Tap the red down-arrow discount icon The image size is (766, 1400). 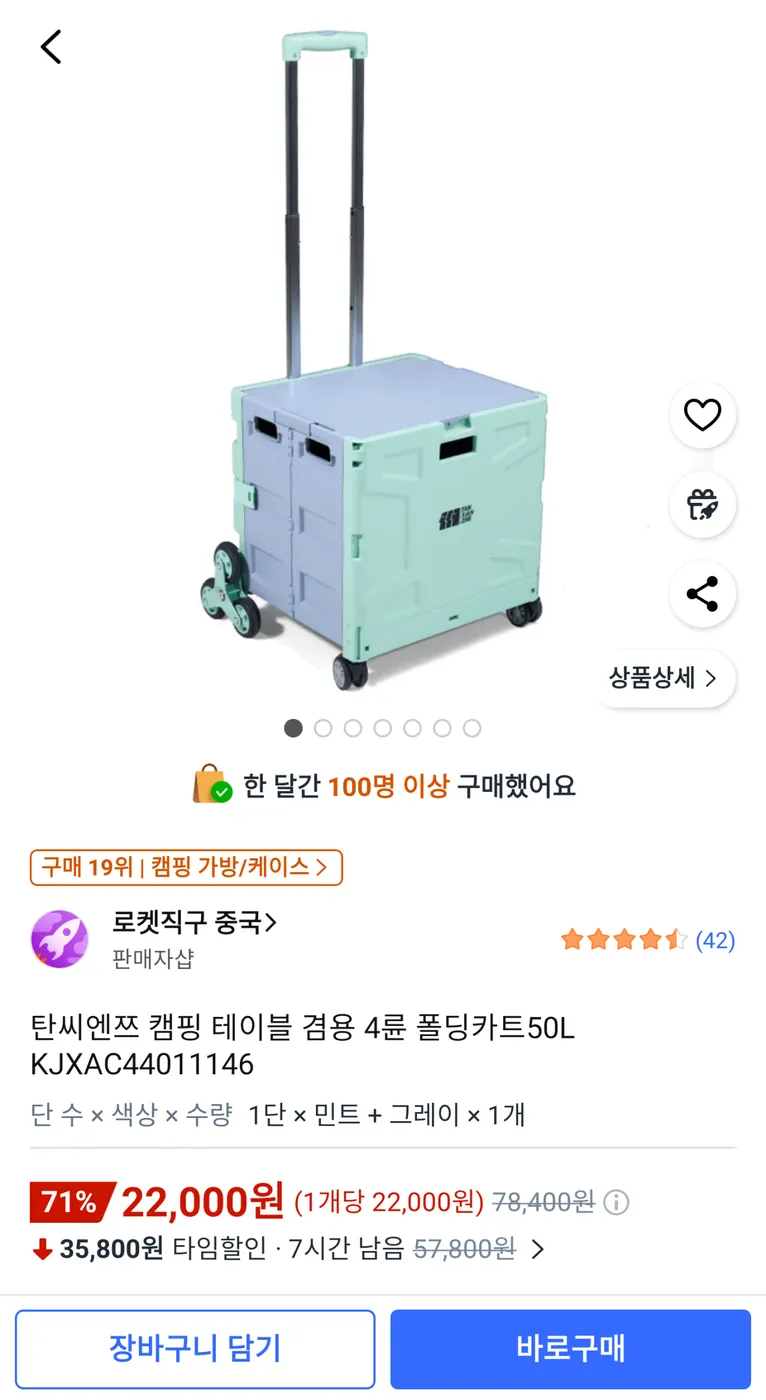(x=42, y=1249)
